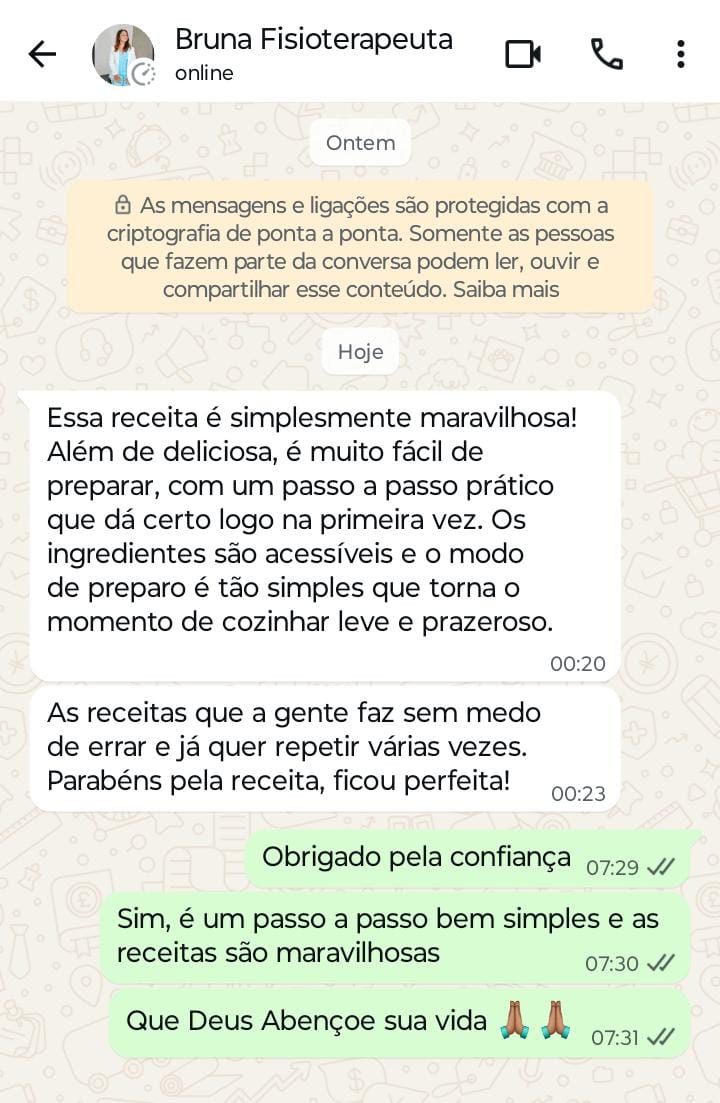The height and width of the screenshot is (1103, 720).
Task: Open the three-dot overflow menu
Action: (680, 54)
